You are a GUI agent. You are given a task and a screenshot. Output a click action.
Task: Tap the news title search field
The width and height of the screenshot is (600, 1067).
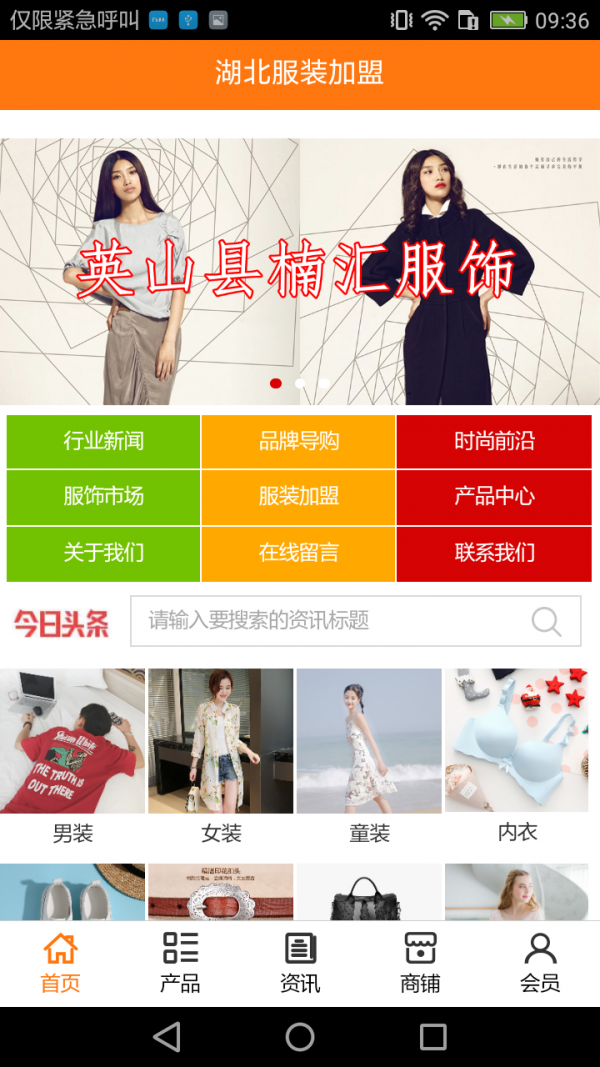(x=330, y=621)
